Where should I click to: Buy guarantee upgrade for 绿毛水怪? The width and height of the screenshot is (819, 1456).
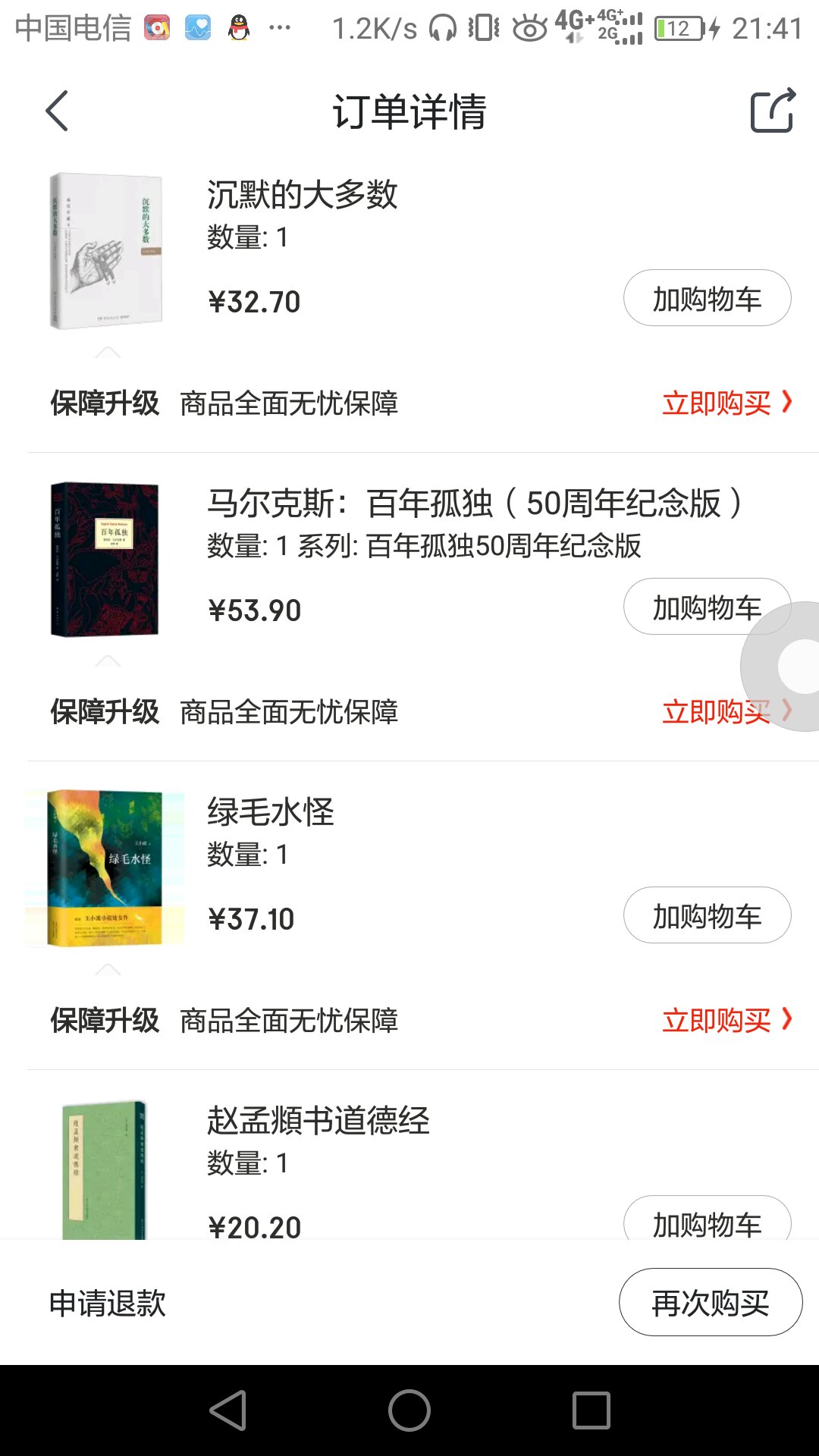[726, 1020]
